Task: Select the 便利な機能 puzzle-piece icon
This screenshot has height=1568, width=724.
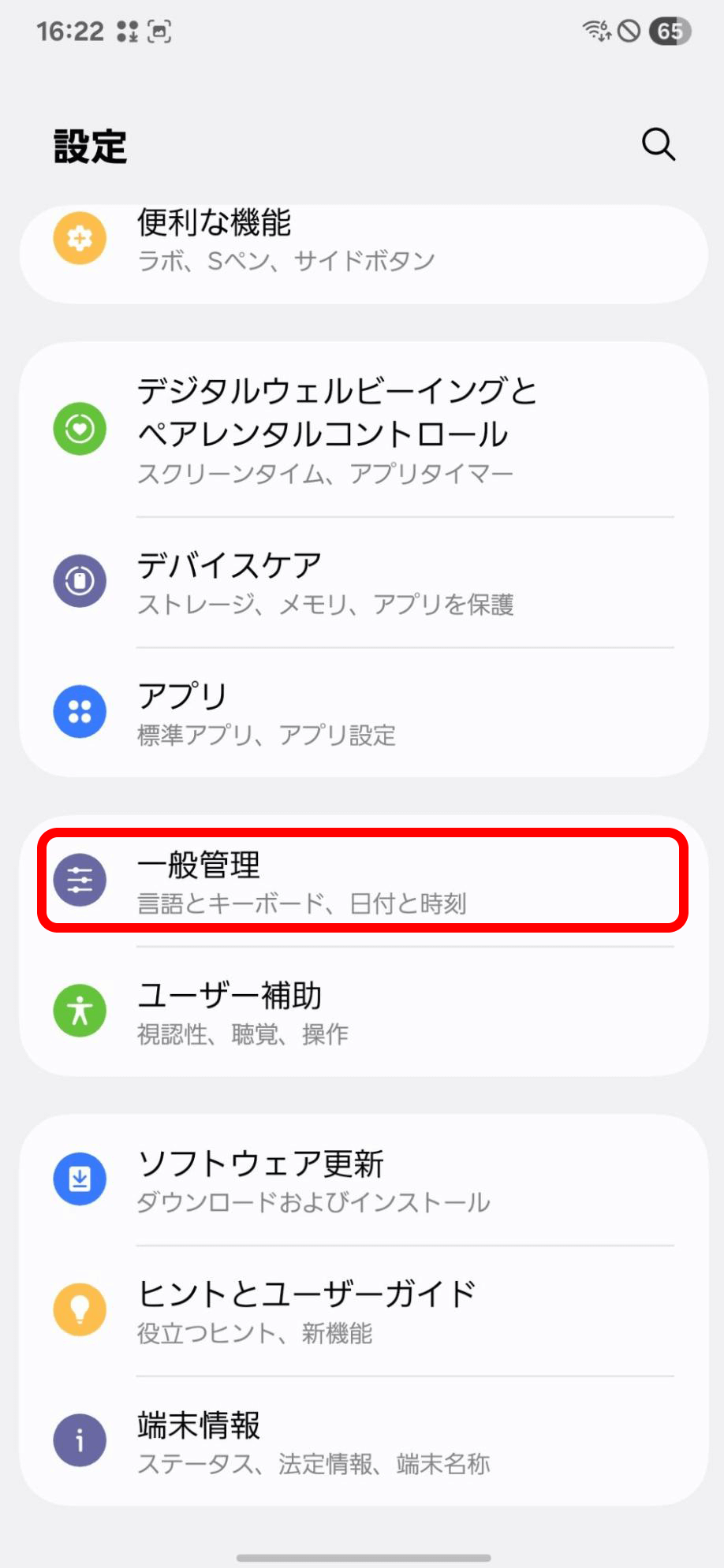Action: (x=79, y=237)
